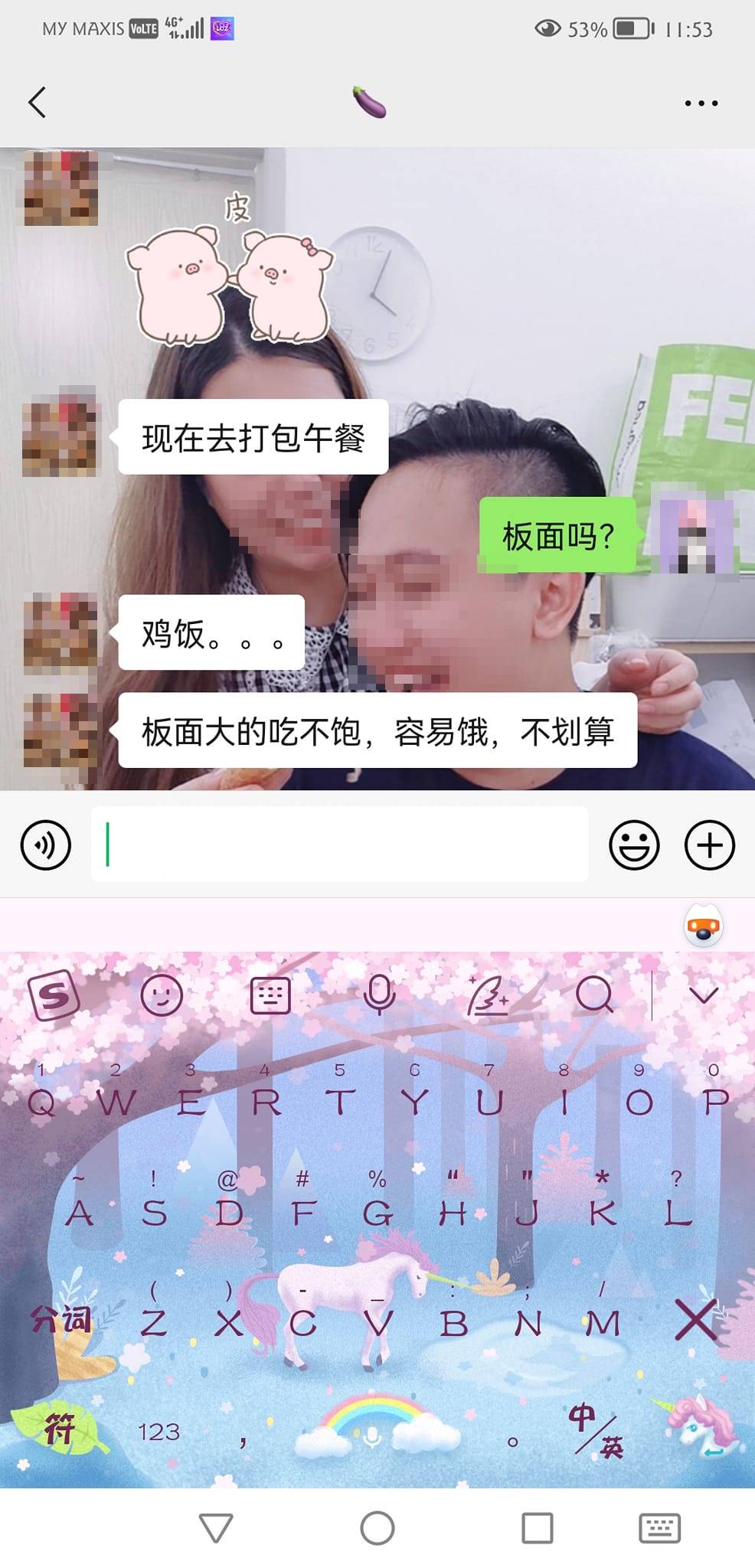This screenshot has height=1568, width=755.
Task: Go back from the chat
Action: click(37, 103)
